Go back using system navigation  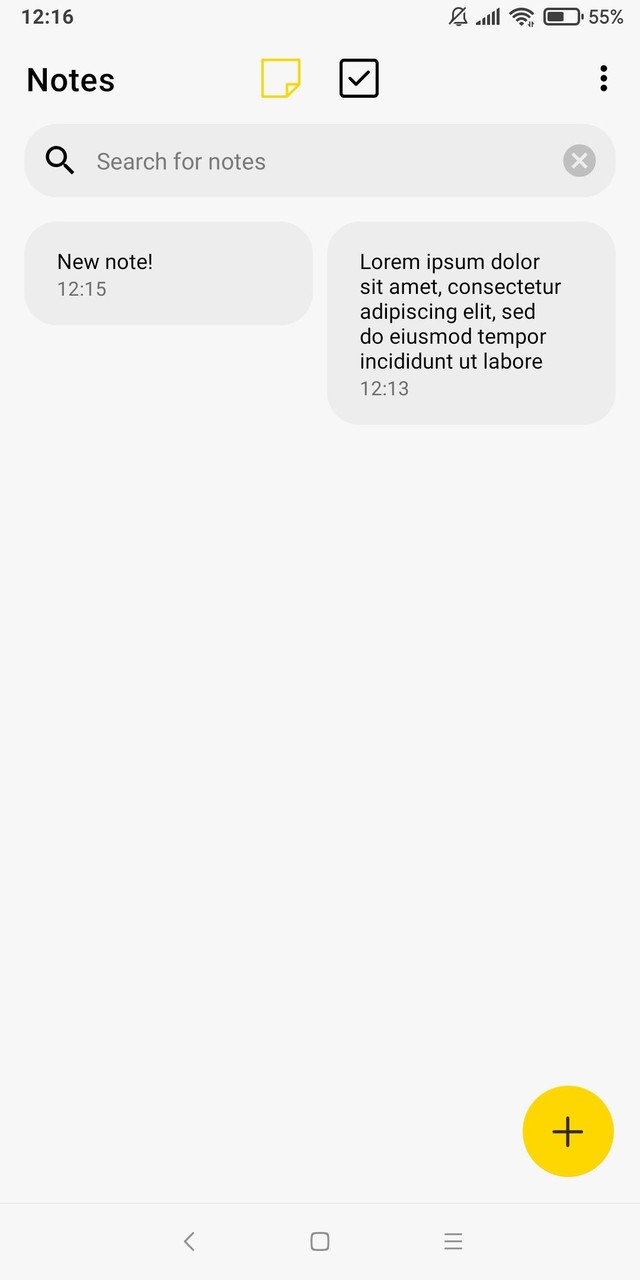point(189,1241)
